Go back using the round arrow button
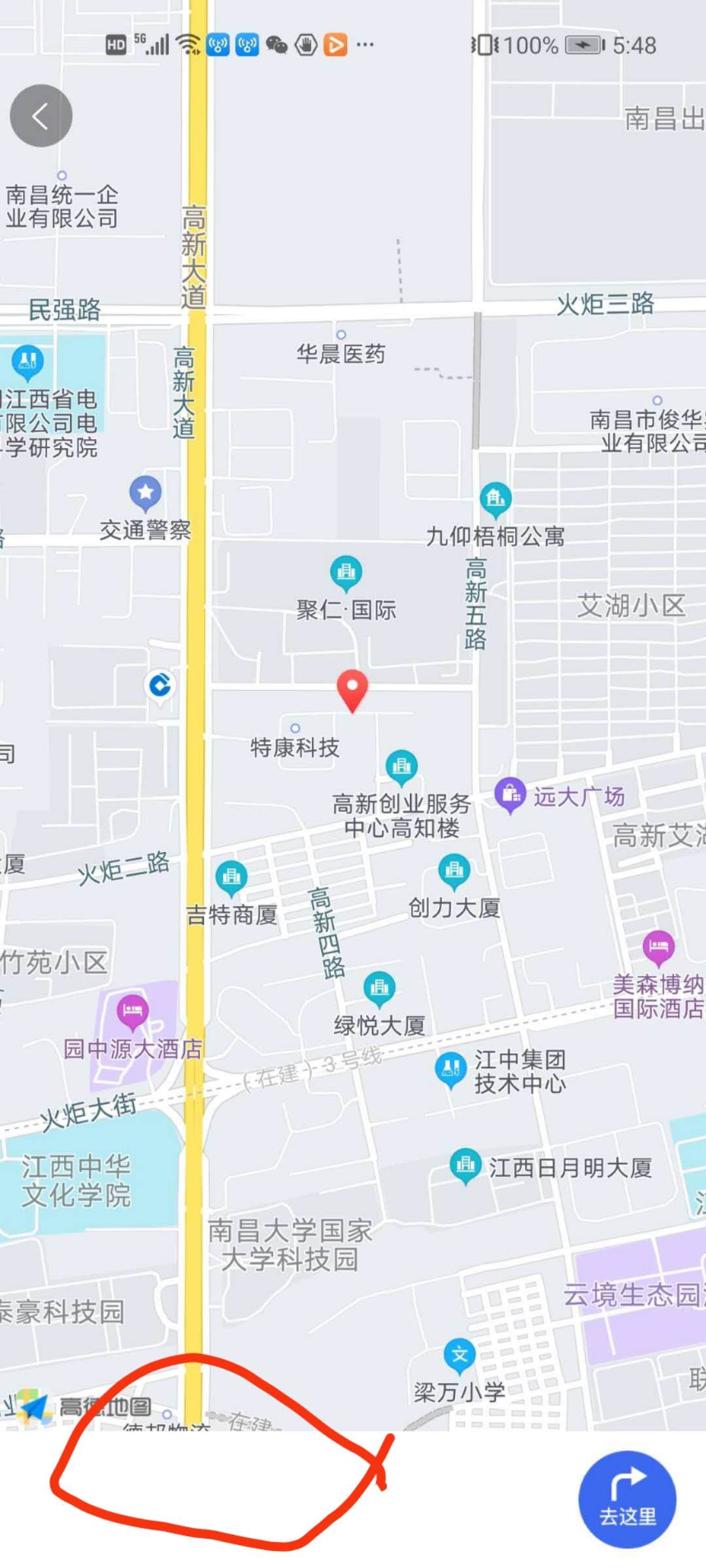This screenshot has width=706, height=1568. coord(41,116)
